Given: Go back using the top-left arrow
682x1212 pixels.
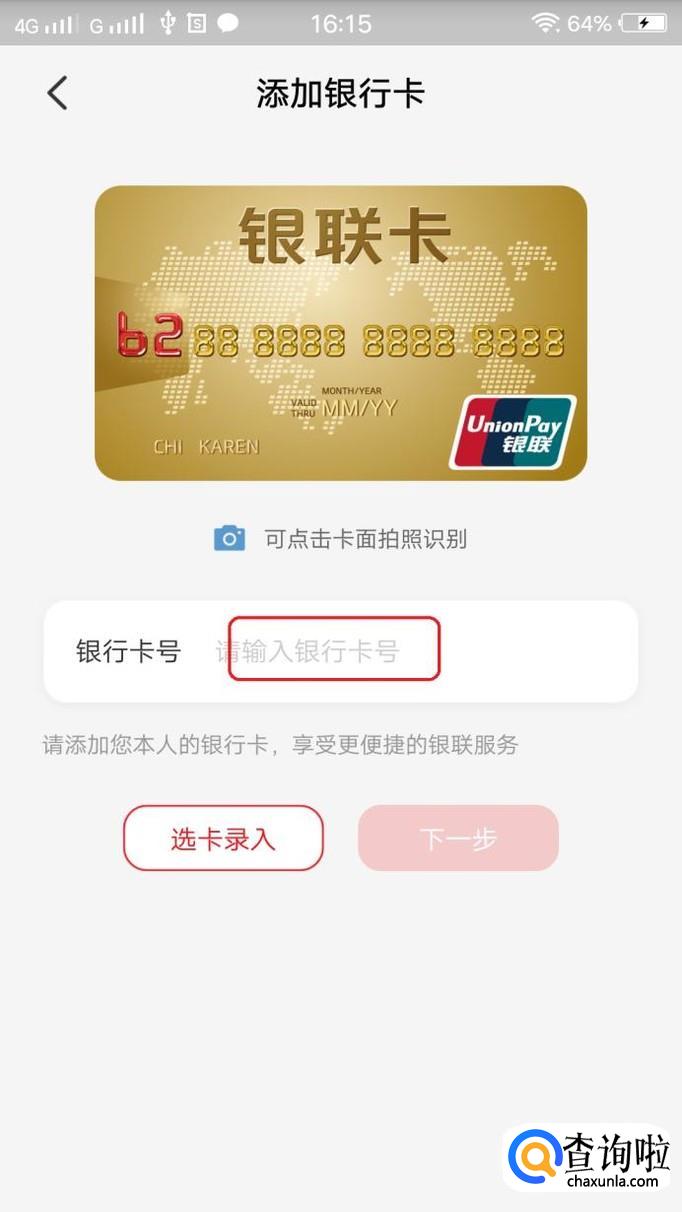Looking at the screenshot, I should (x=57, y=93).
